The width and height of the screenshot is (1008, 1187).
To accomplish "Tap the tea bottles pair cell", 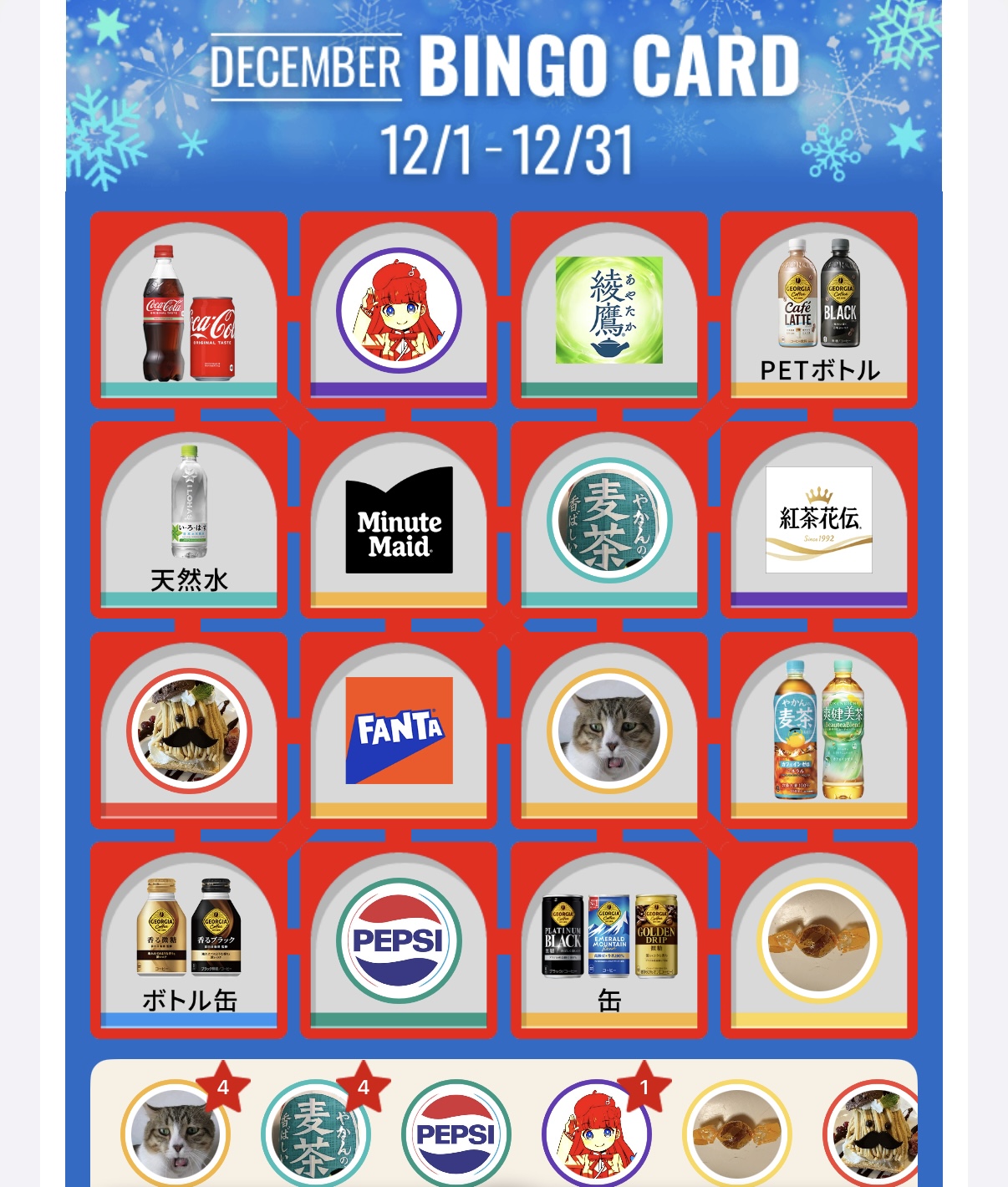I will (819, 731).
